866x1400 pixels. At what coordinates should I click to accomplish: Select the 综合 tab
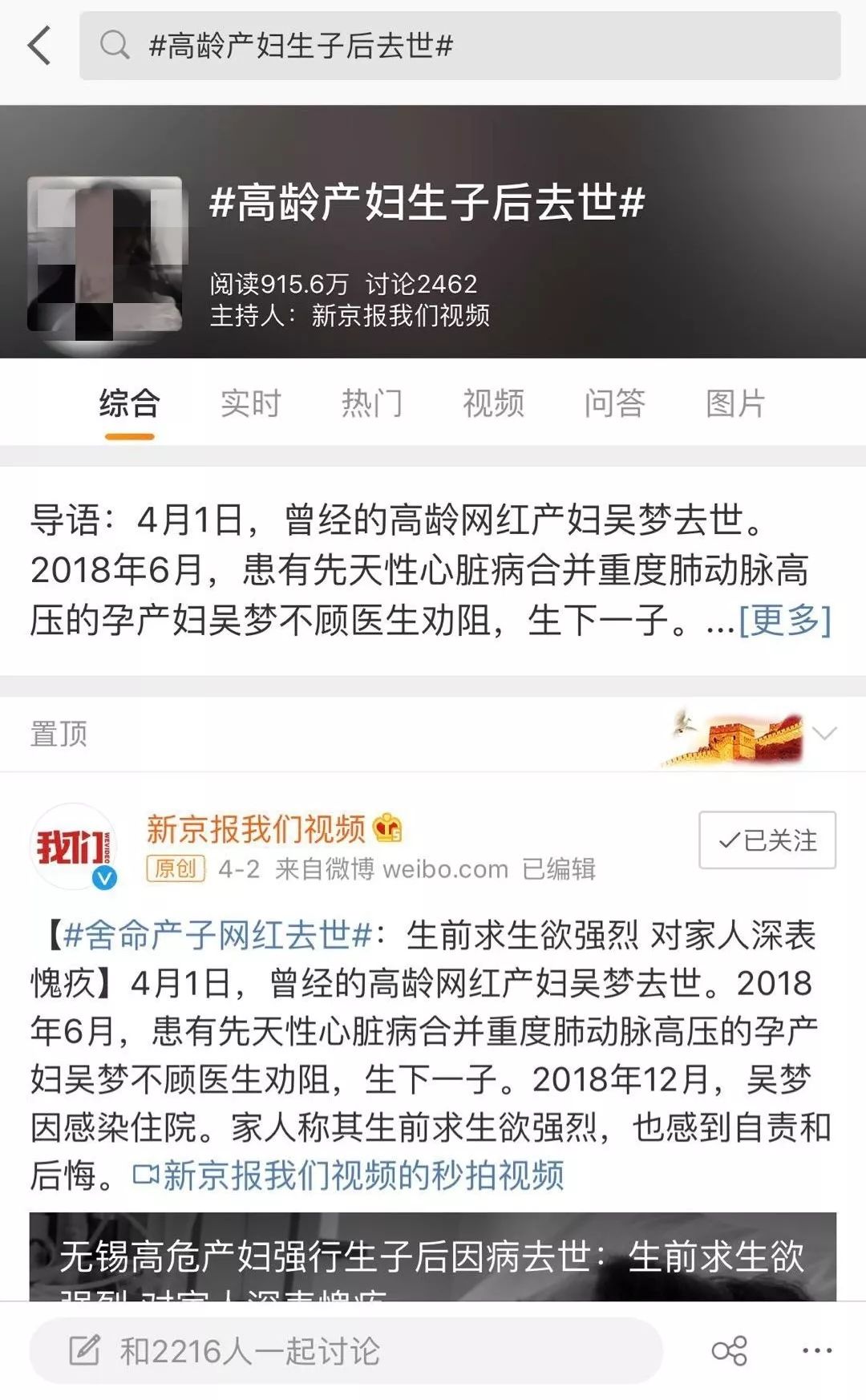click(129, 403)
